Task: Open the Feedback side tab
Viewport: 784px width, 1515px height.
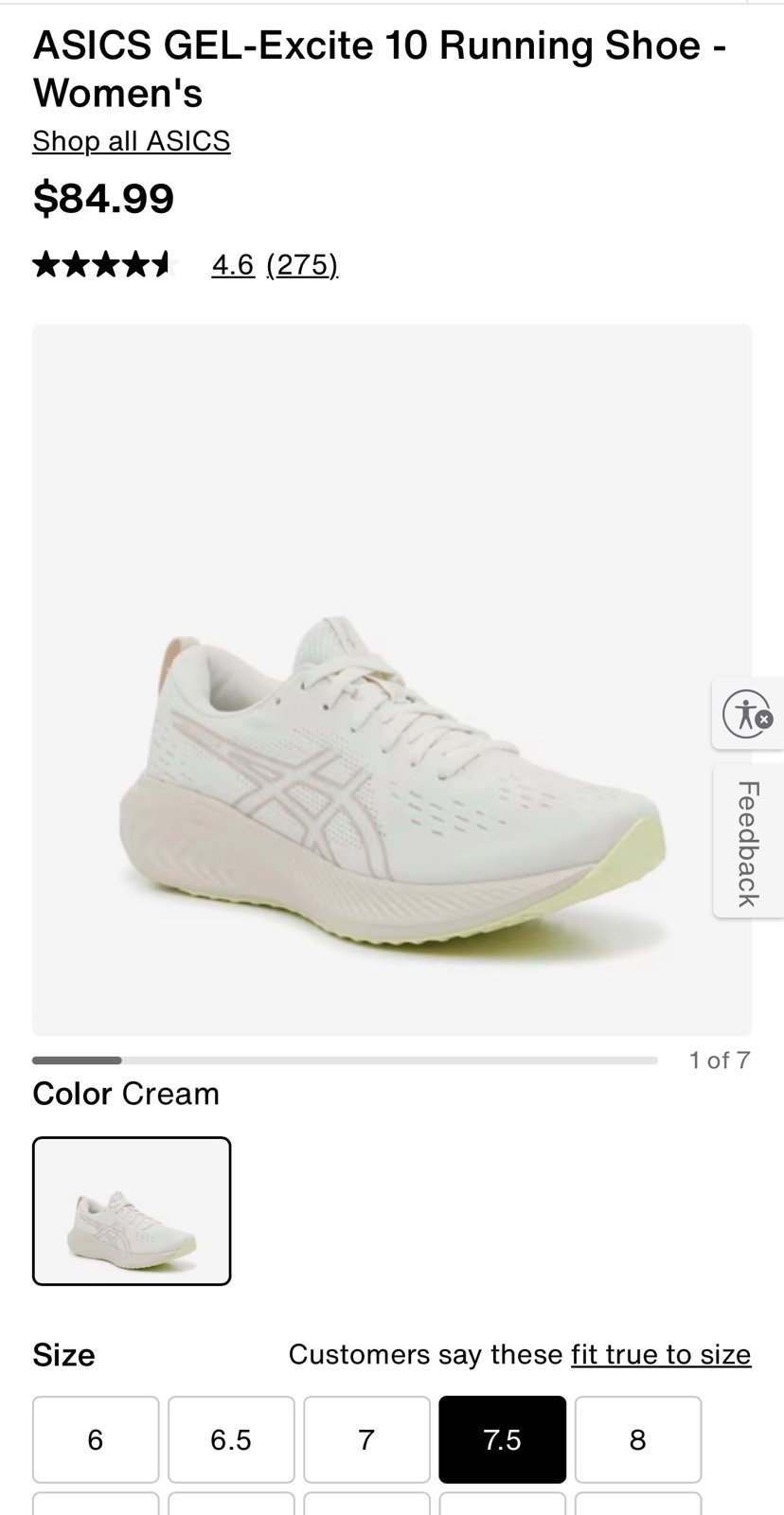Action: point(748,842)
